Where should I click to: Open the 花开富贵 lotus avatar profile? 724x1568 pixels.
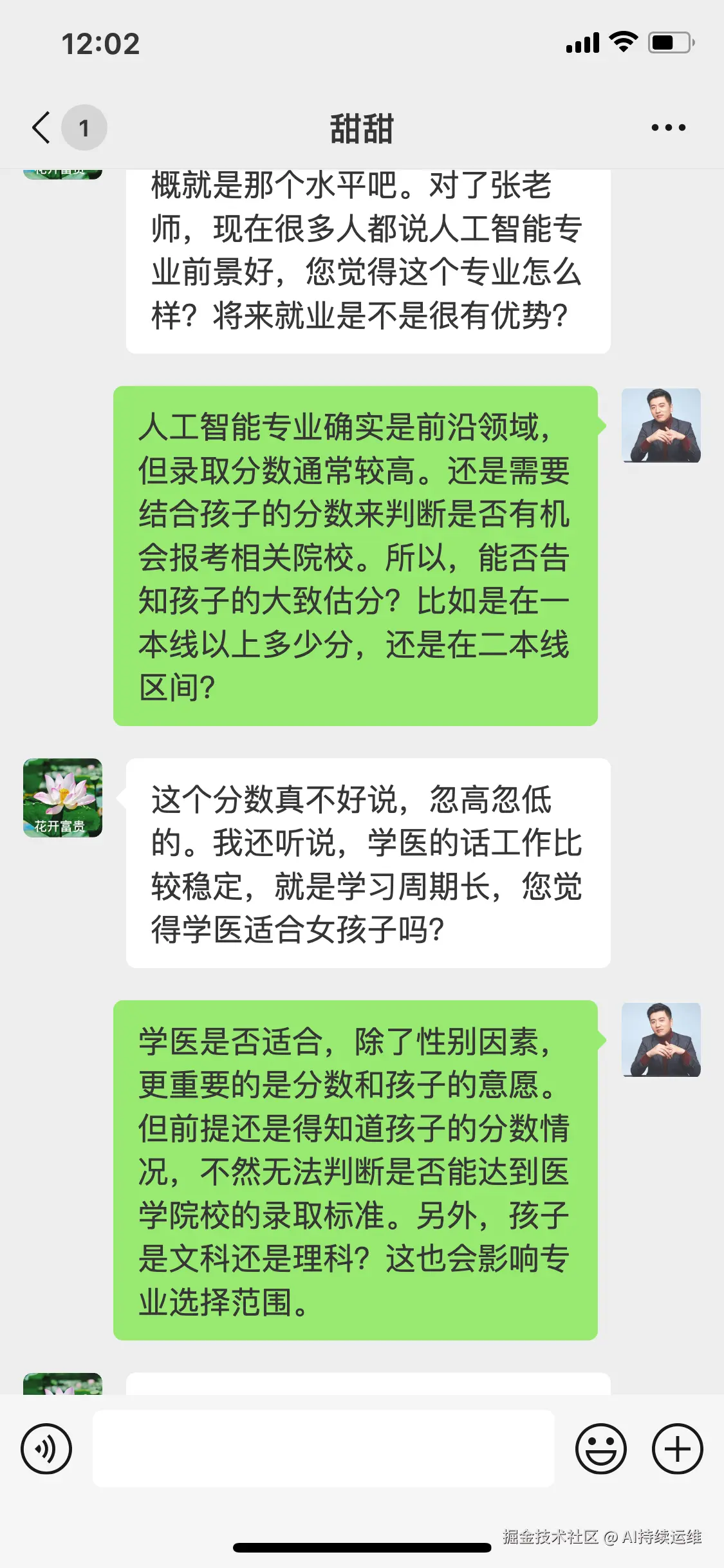point(62,798)
